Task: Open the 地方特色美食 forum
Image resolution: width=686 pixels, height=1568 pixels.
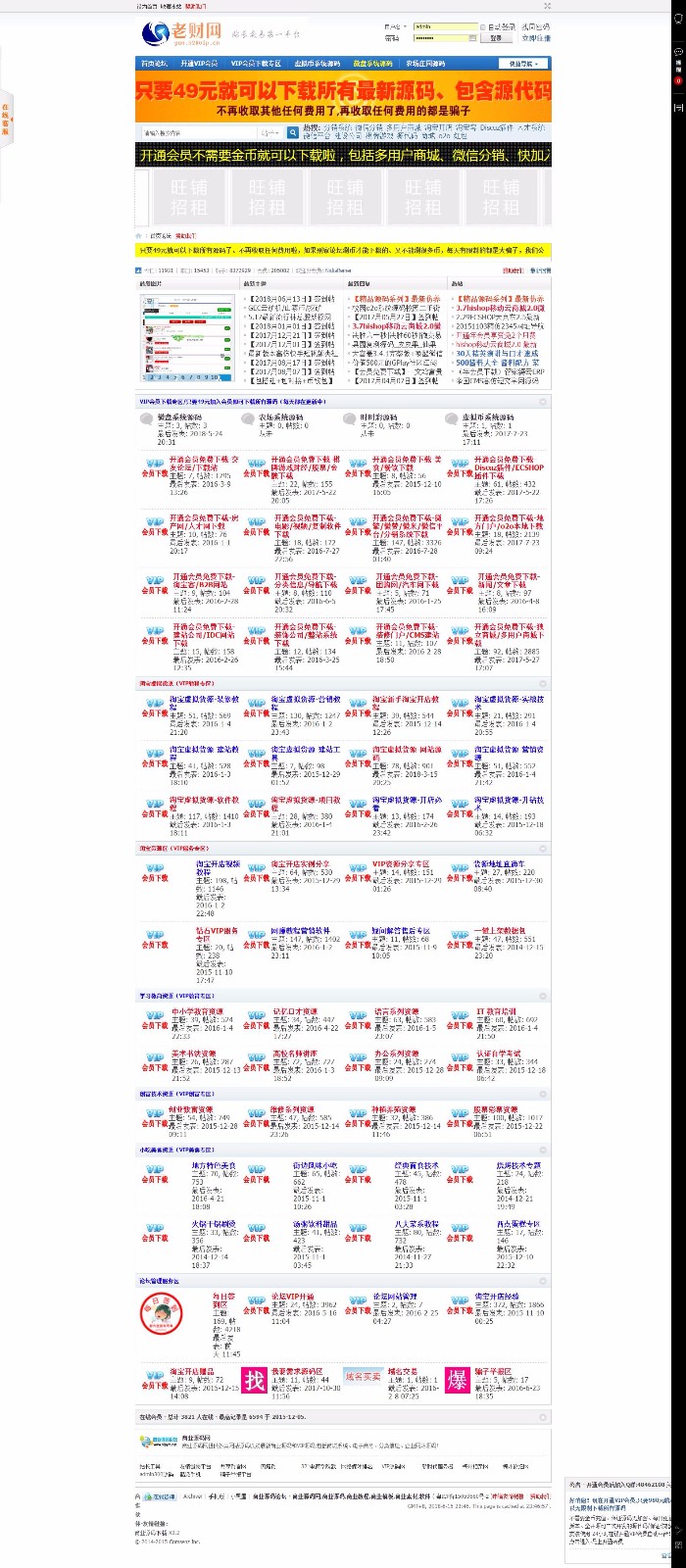Action: tap(213, 1166)
